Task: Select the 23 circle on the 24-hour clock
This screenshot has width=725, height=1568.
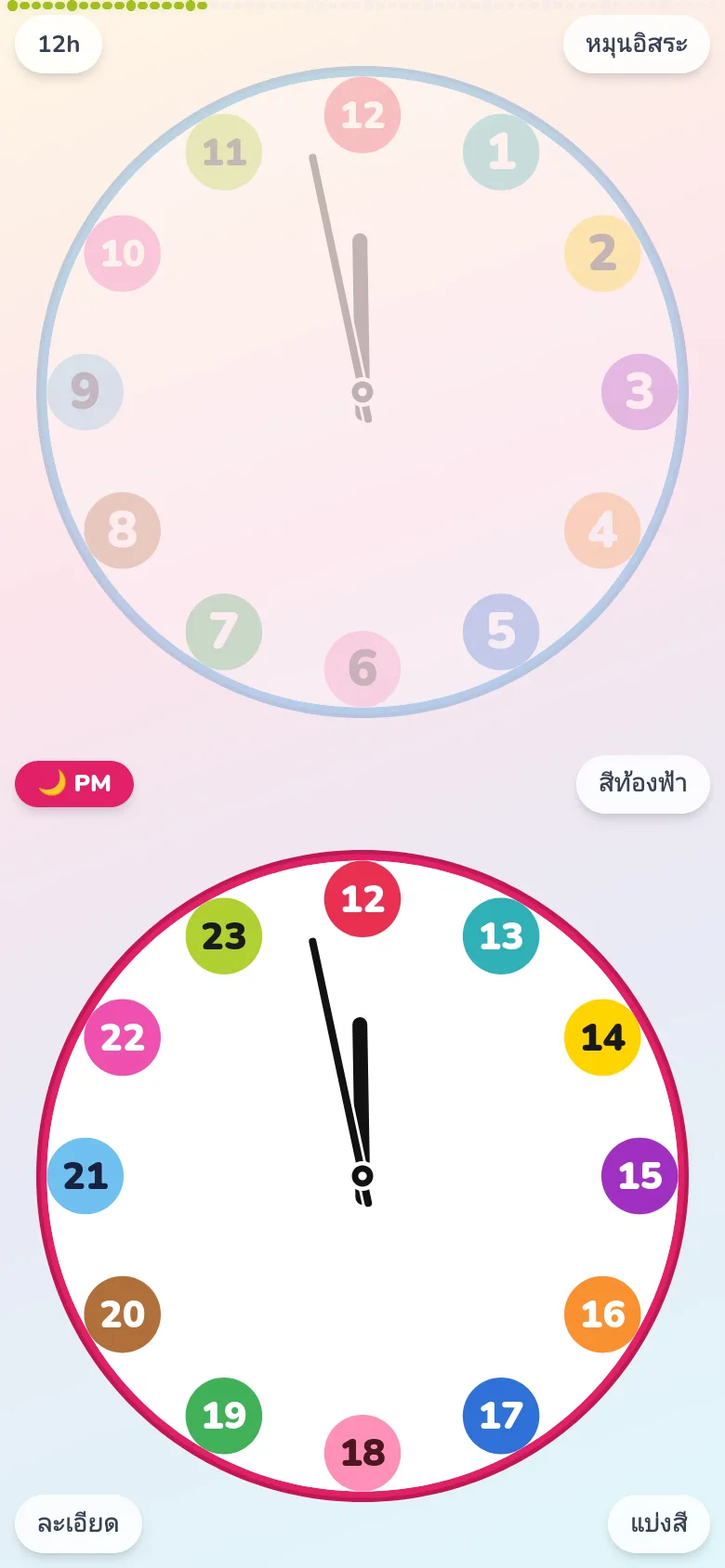Action: point(223,938)
